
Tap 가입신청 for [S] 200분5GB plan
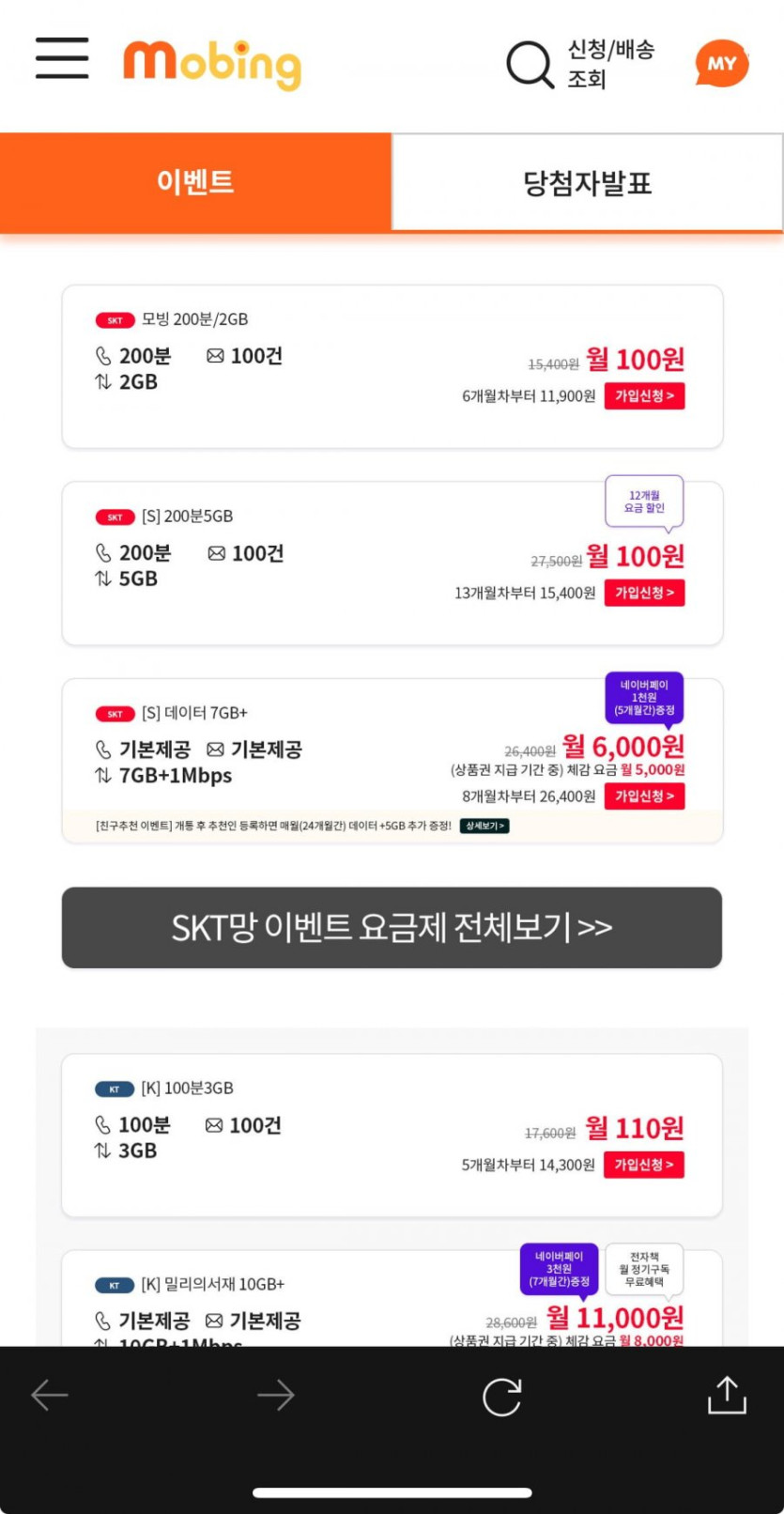[x=644, y=593]
